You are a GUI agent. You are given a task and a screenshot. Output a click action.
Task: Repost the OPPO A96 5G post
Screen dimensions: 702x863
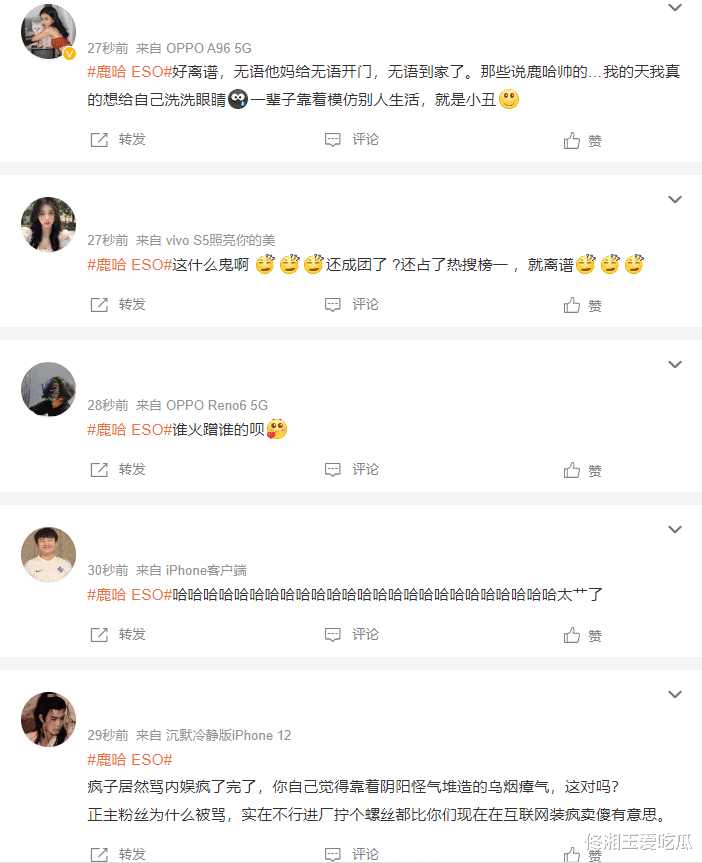click(118, 140)
